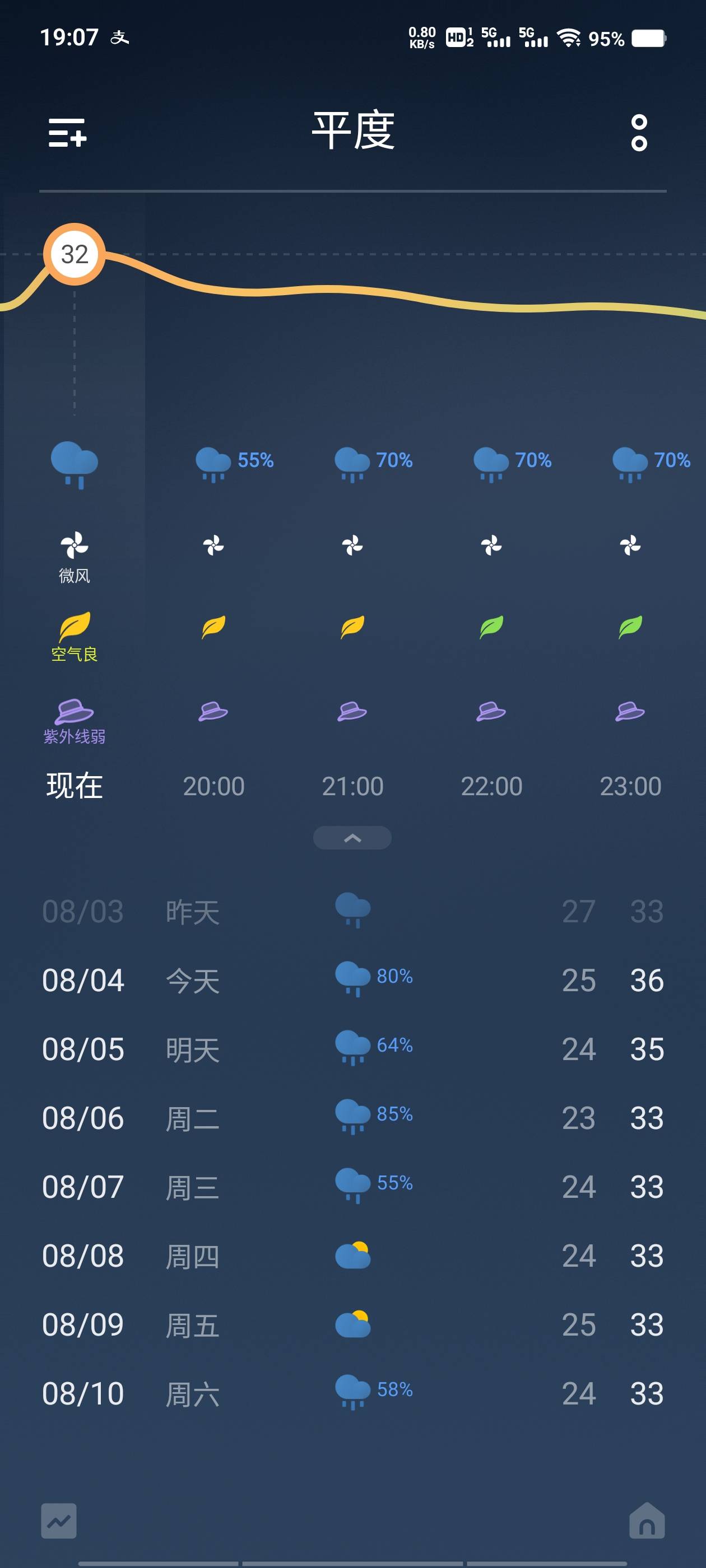This screenshot has height=1568, width=706.
Task: Tap the city title 平度
Action: coord(352,133)
